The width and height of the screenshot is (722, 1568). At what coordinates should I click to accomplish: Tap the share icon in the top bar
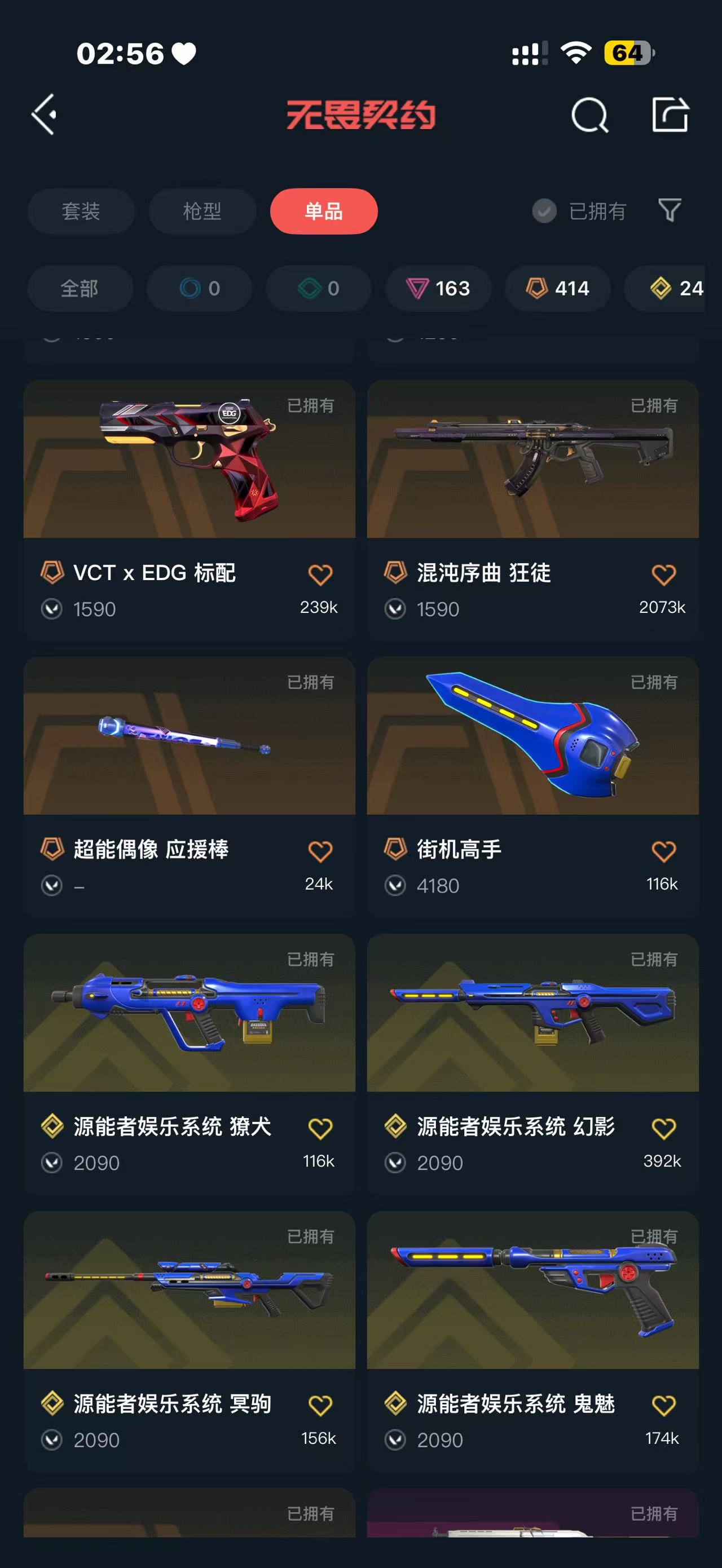point(670,114)
